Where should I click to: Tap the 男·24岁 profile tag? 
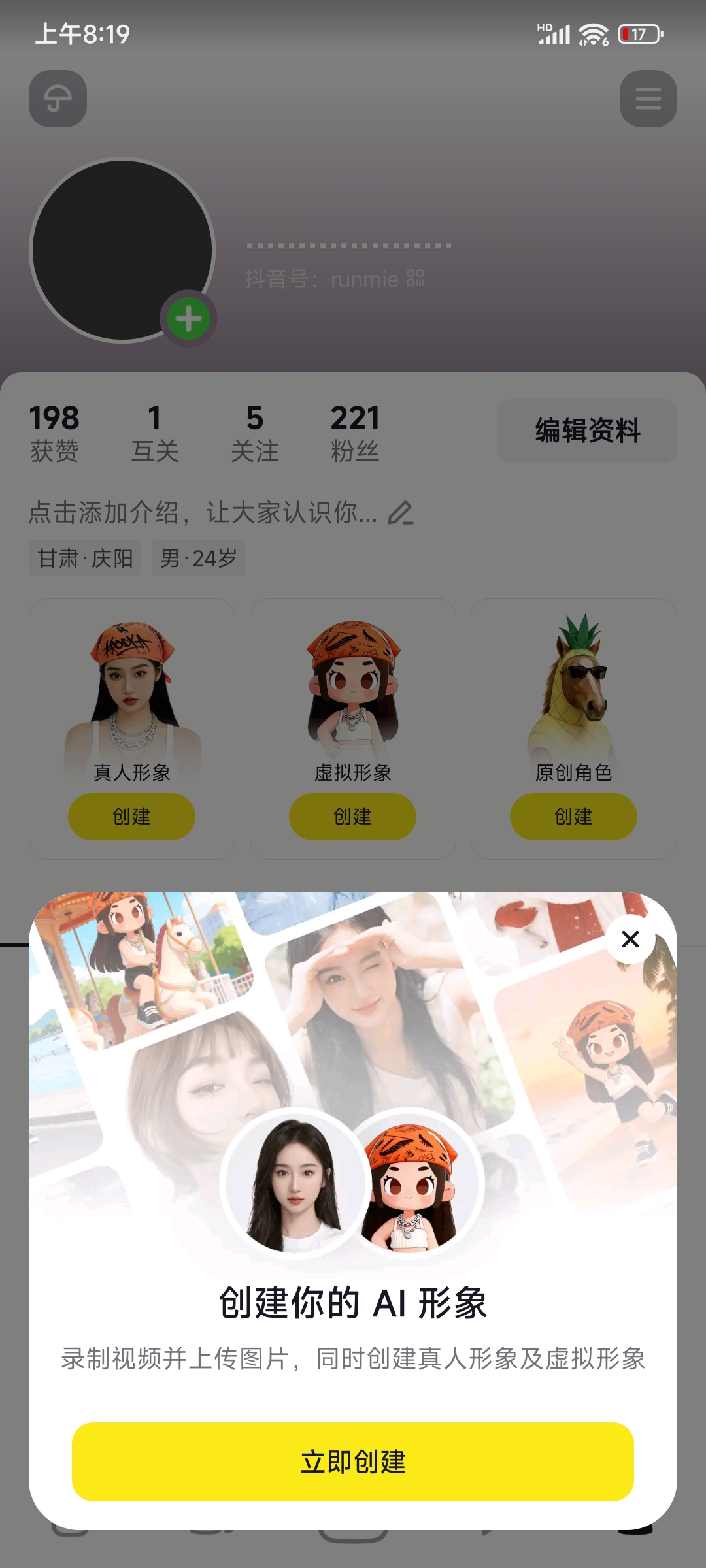(x=197, y=559)
